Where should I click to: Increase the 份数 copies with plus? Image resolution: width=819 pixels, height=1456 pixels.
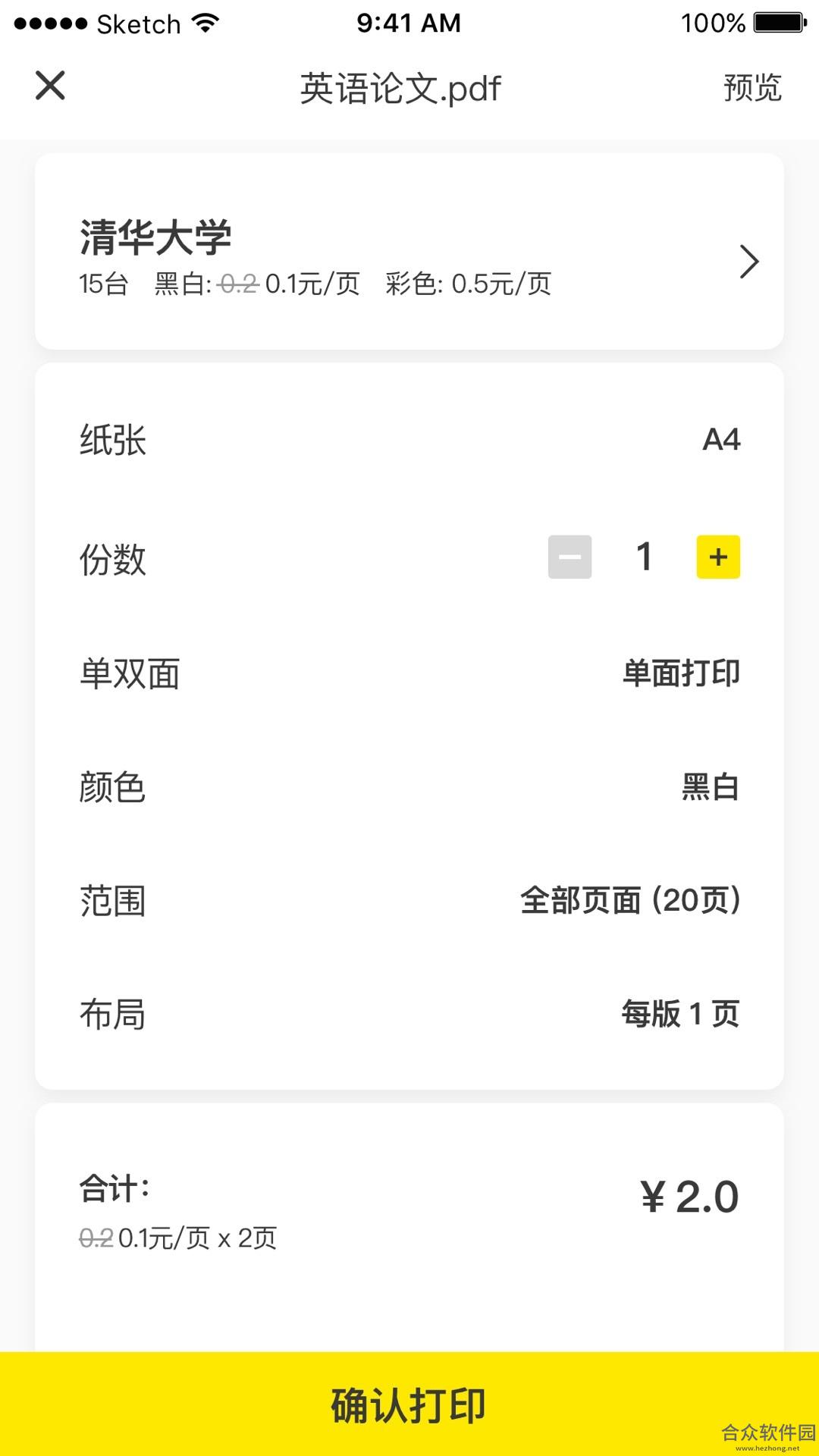[x=718, y=557]
